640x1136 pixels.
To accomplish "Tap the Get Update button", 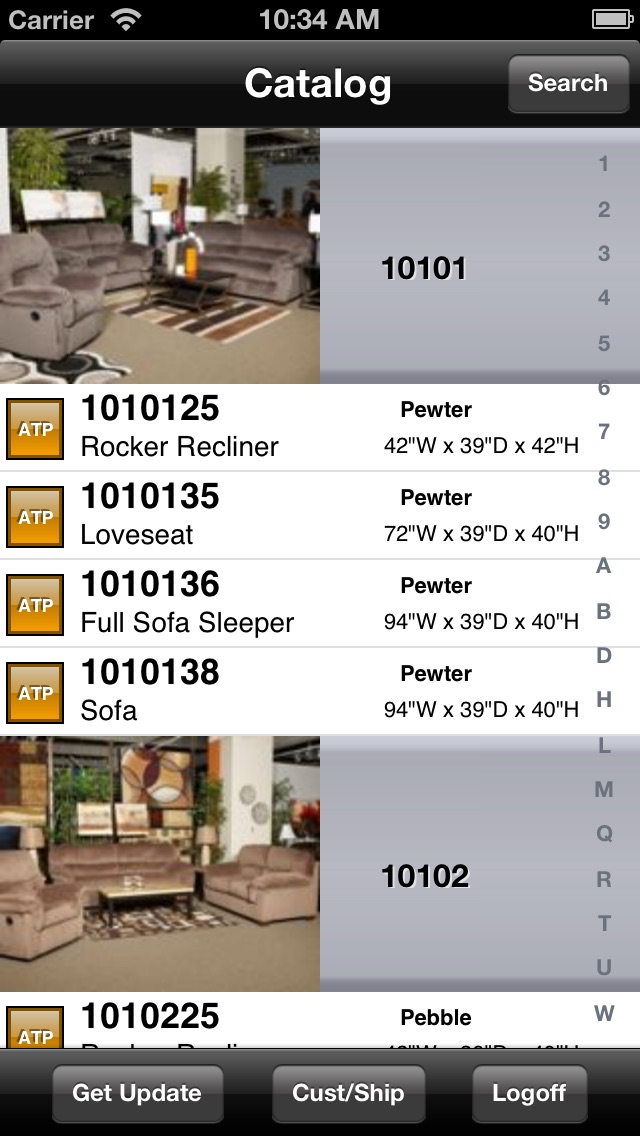I will point(137,1093).
